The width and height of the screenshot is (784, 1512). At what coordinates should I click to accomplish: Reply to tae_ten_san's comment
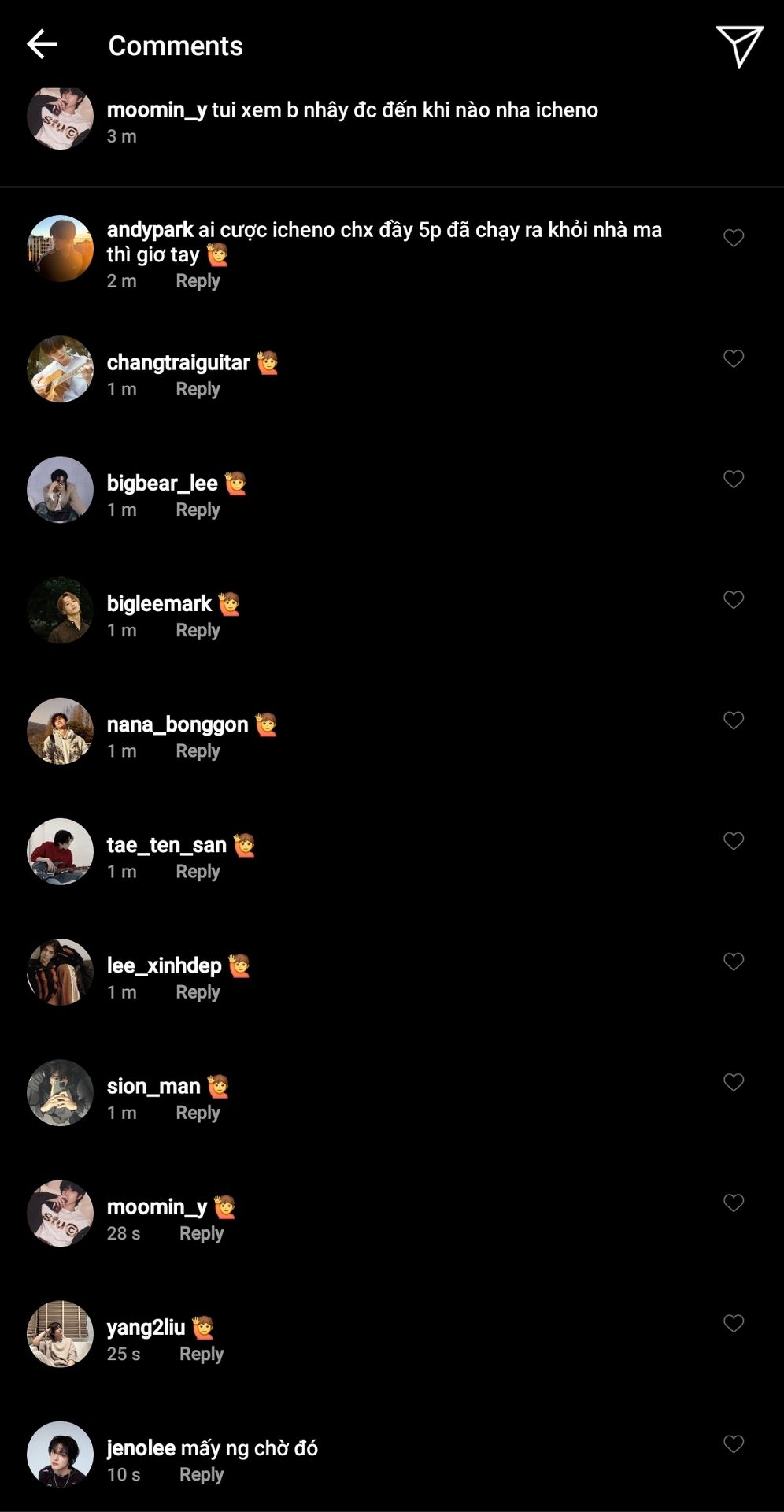click(198, 871)
